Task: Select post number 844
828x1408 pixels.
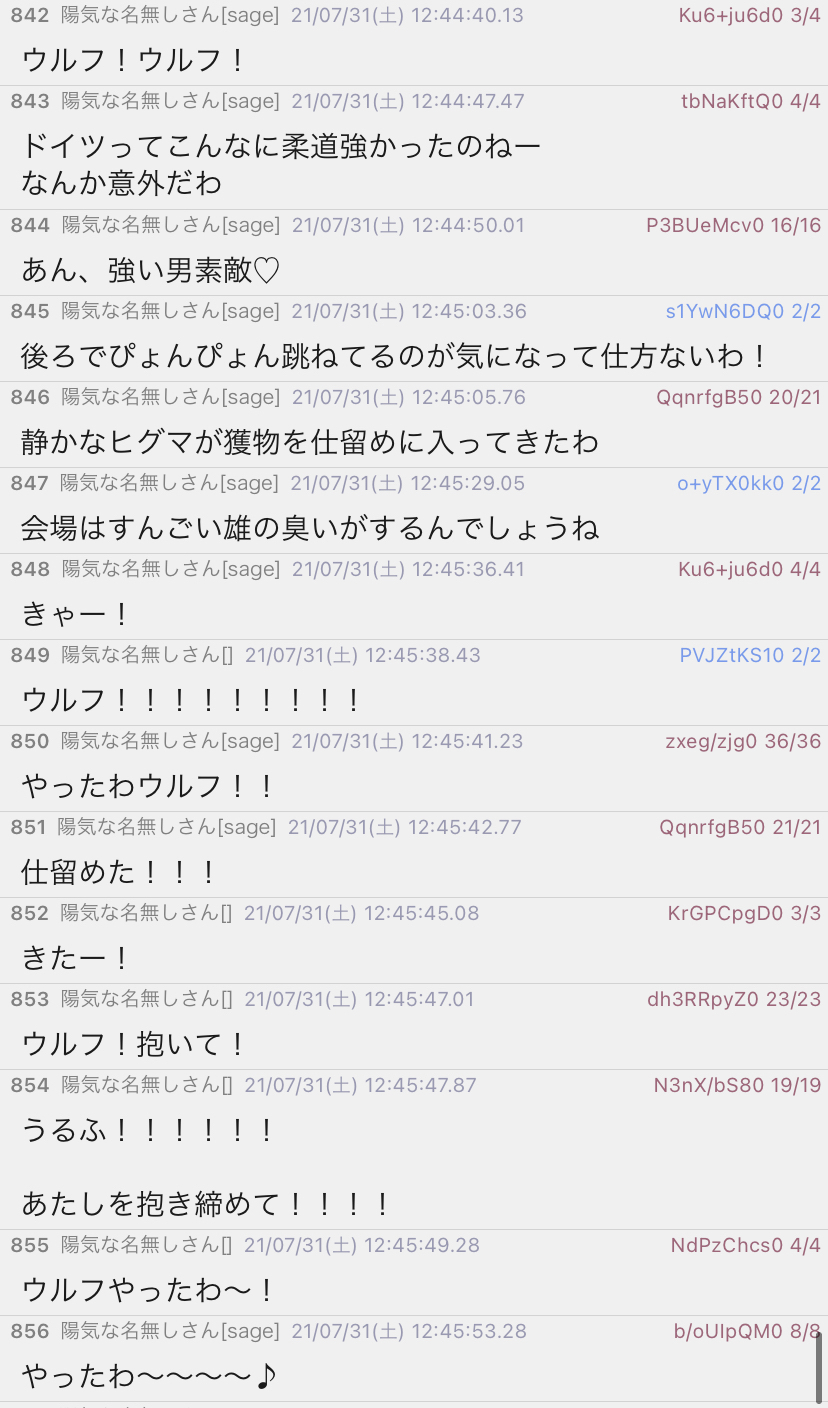Action: pos(30,225)
